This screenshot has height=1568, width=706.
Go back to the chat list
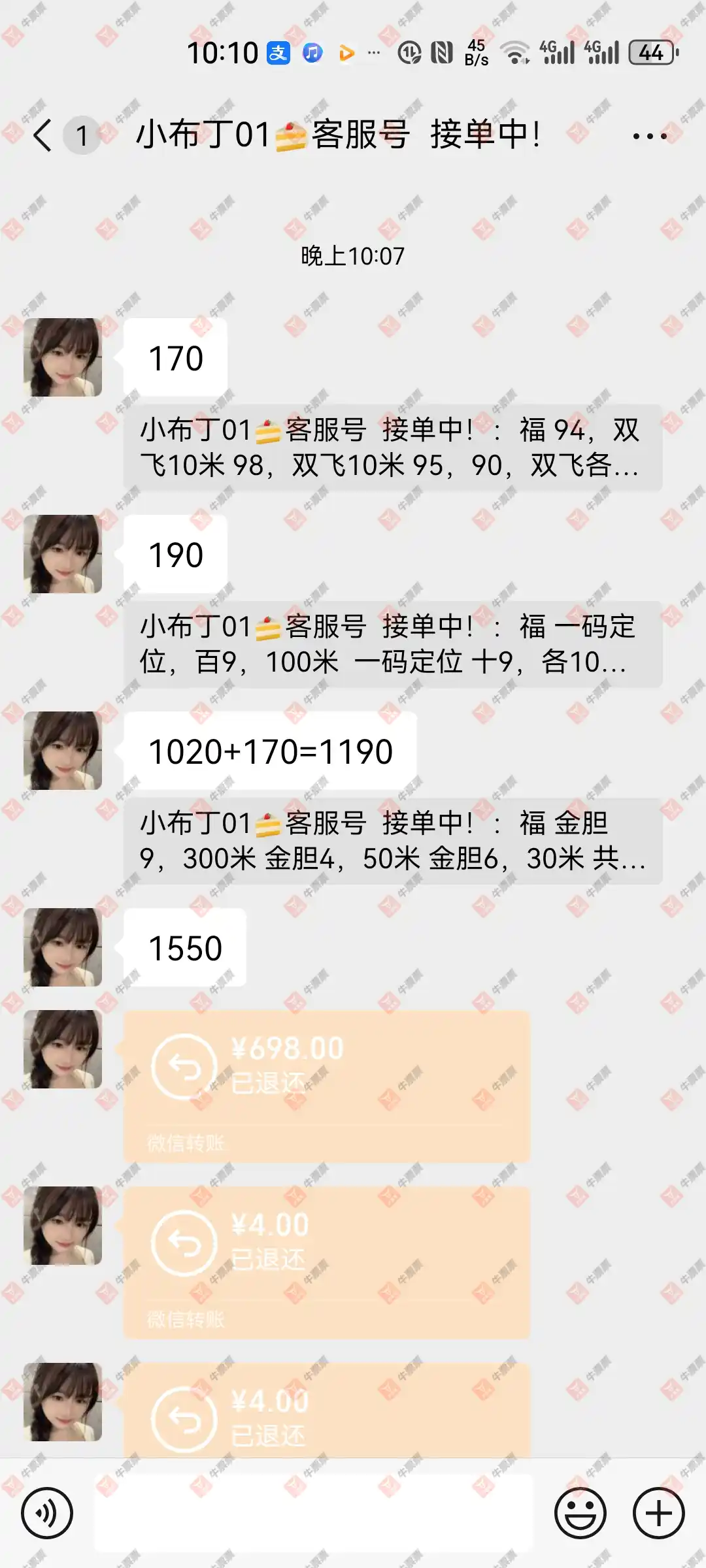43,136
